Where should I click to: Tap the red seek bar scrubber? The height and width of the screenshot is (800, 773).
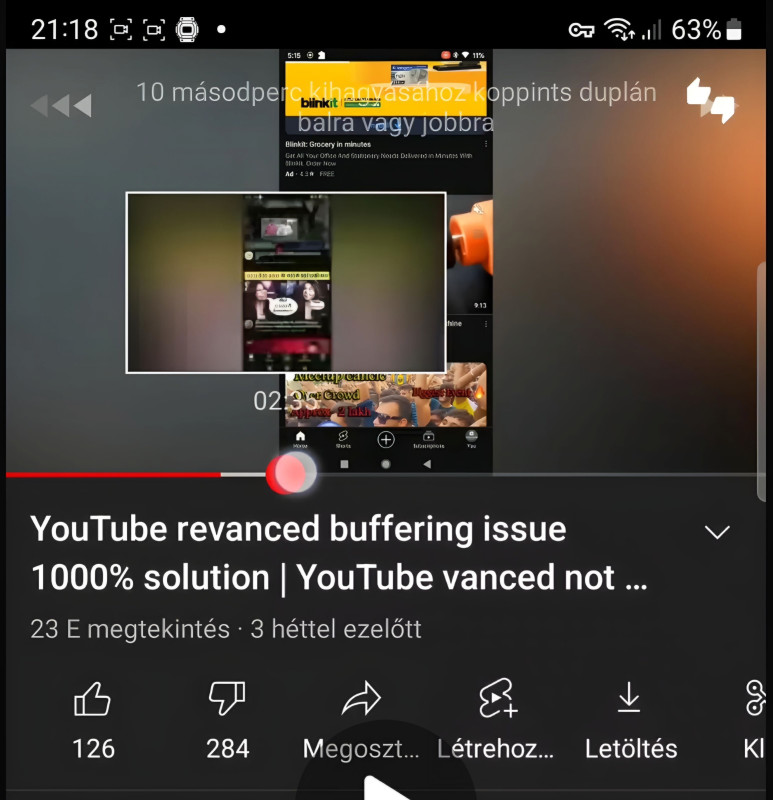pos(290,474)
